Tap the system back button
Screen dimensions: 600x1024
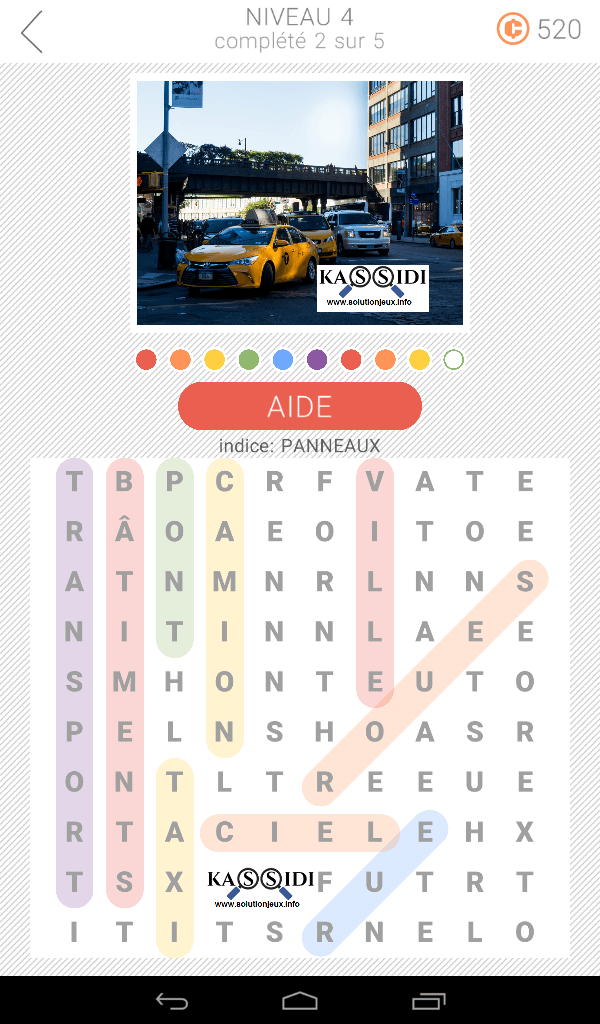(x=171, y=1000)
